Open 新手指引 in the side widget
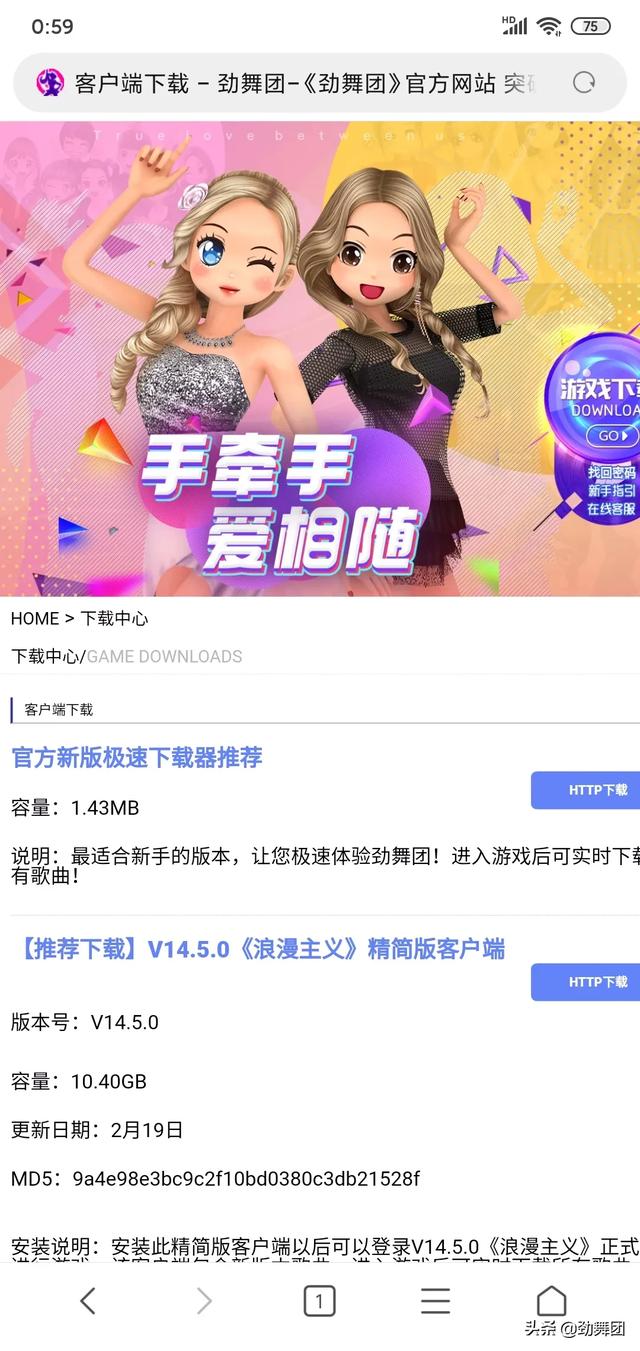This screenshot has width=640, height=1351. tap(612, 490)
